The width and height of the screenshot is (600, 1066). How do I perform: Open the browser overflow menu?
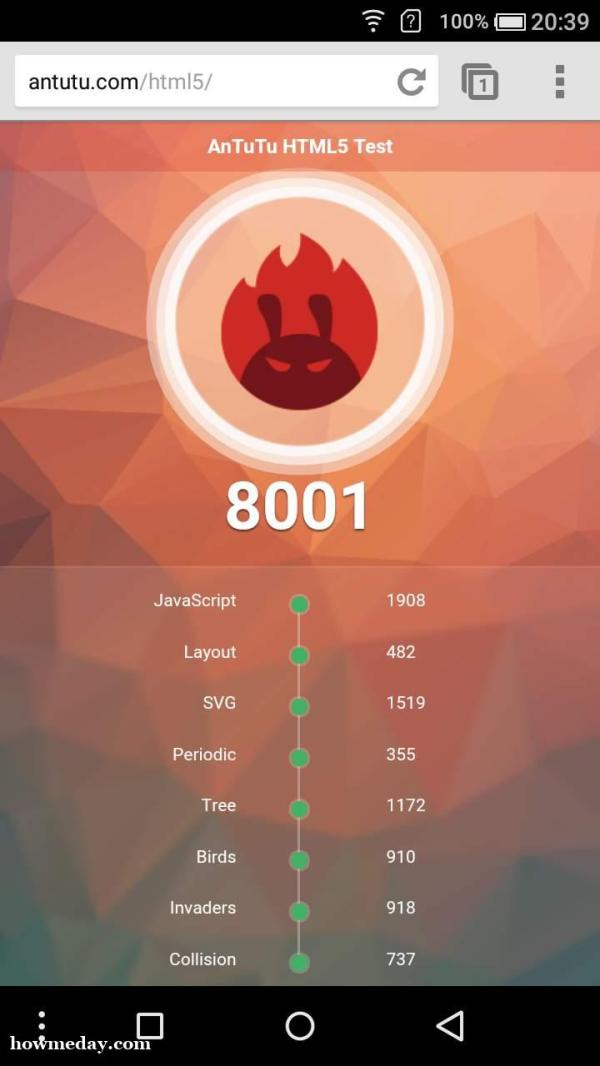(559, 82)
